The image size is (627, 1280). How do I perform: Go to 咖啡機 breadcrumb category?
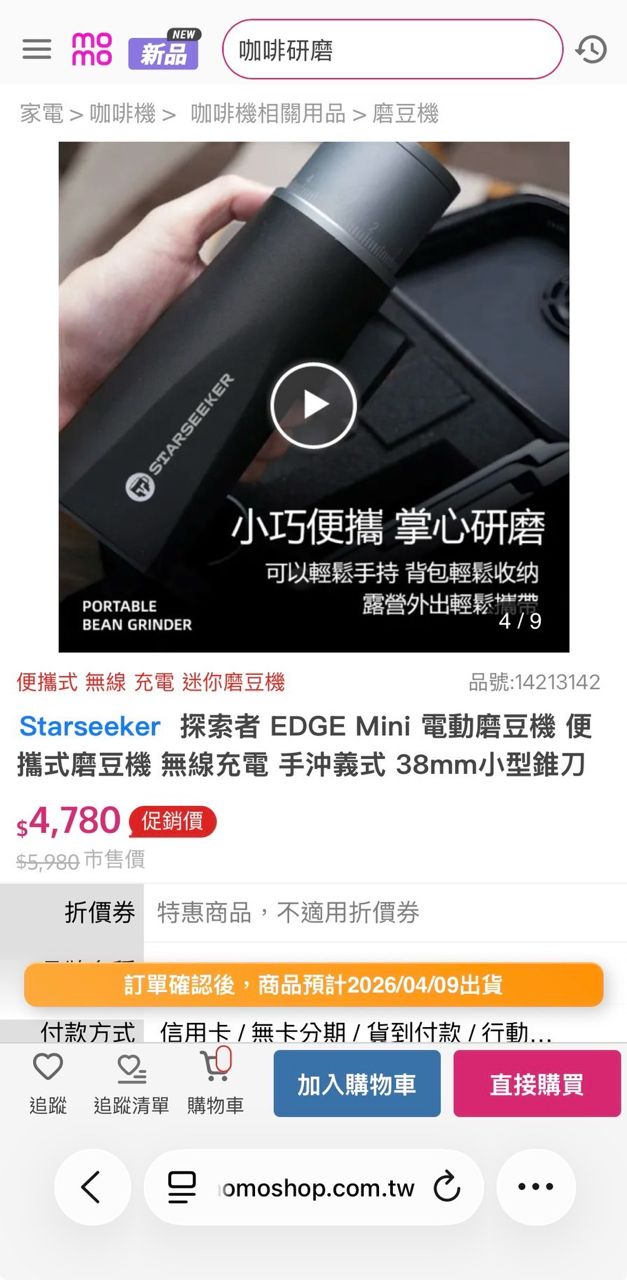(x=122, y=114)
